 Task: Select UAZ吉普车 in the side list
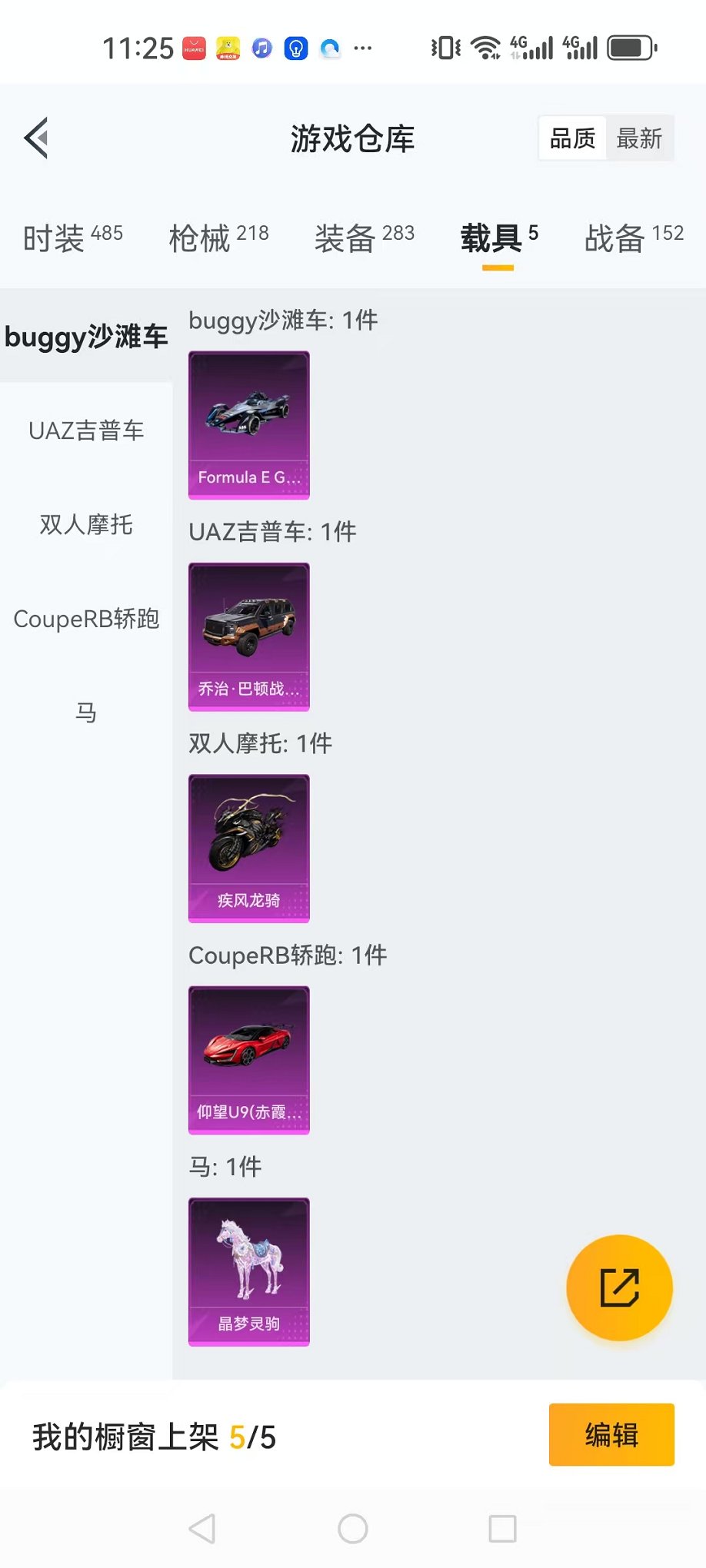coord(86,430)
